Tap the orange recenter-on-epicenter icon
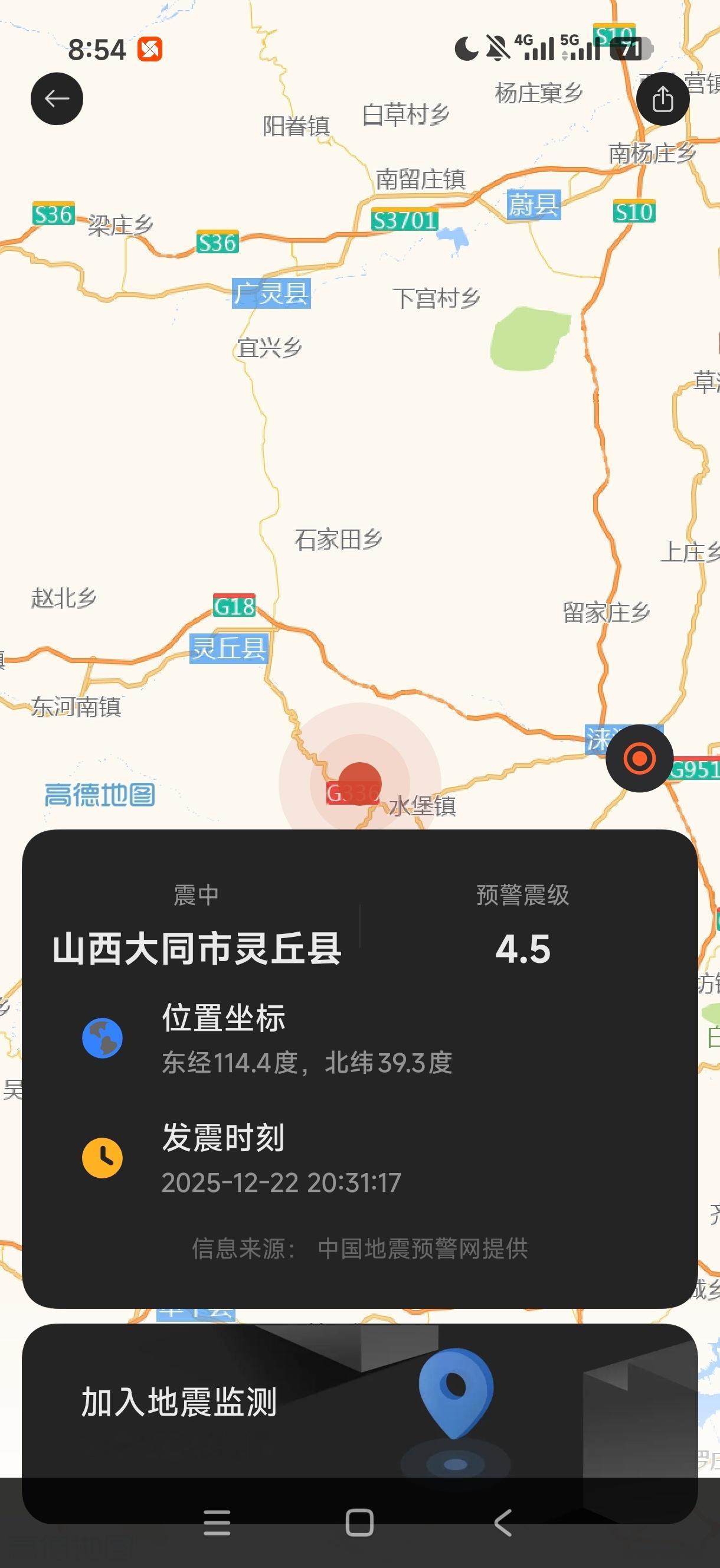 pyautogui.click(x=639, y=757)
